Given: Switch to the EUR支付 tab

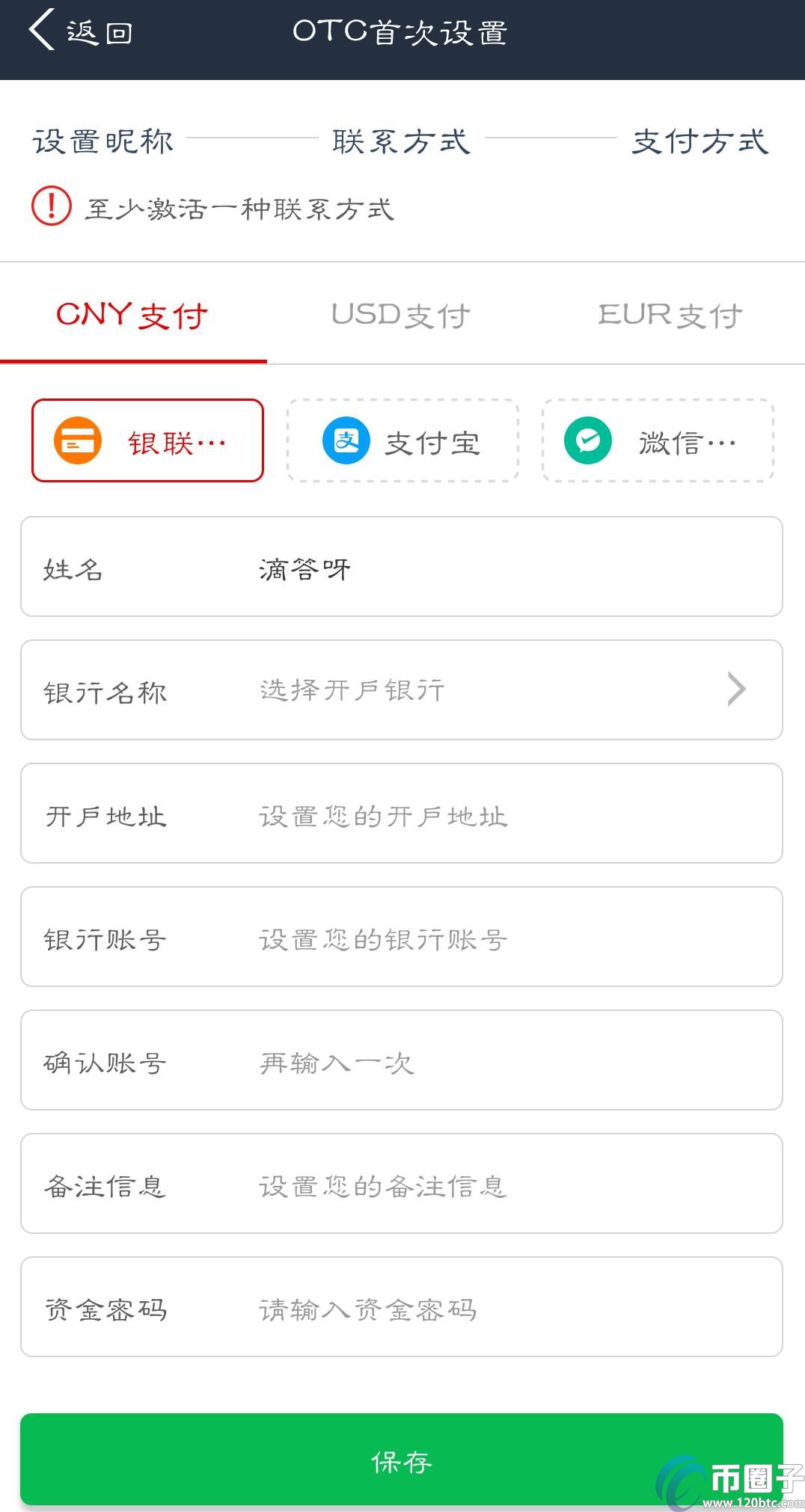Looking at the screenshot, I should [670, 316].
